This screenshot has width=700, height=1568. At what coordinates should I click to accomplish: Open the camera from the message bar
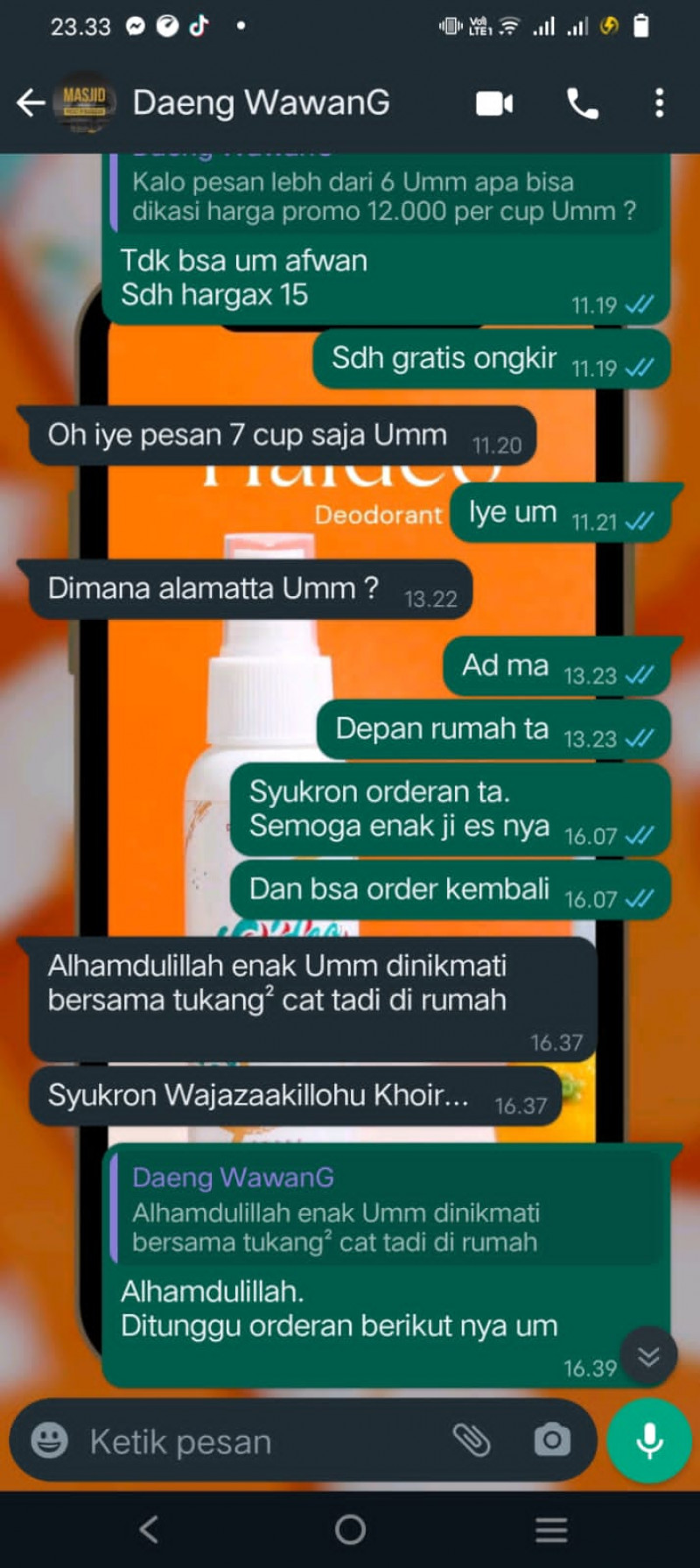click(x=552, y=1440)
